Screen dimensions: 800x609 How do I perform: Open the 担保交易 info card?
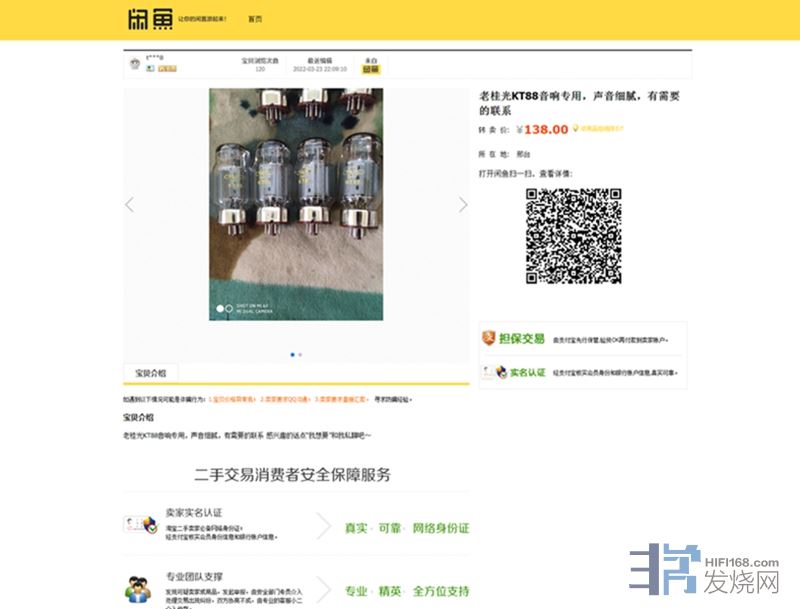click(x=583, y=339)
